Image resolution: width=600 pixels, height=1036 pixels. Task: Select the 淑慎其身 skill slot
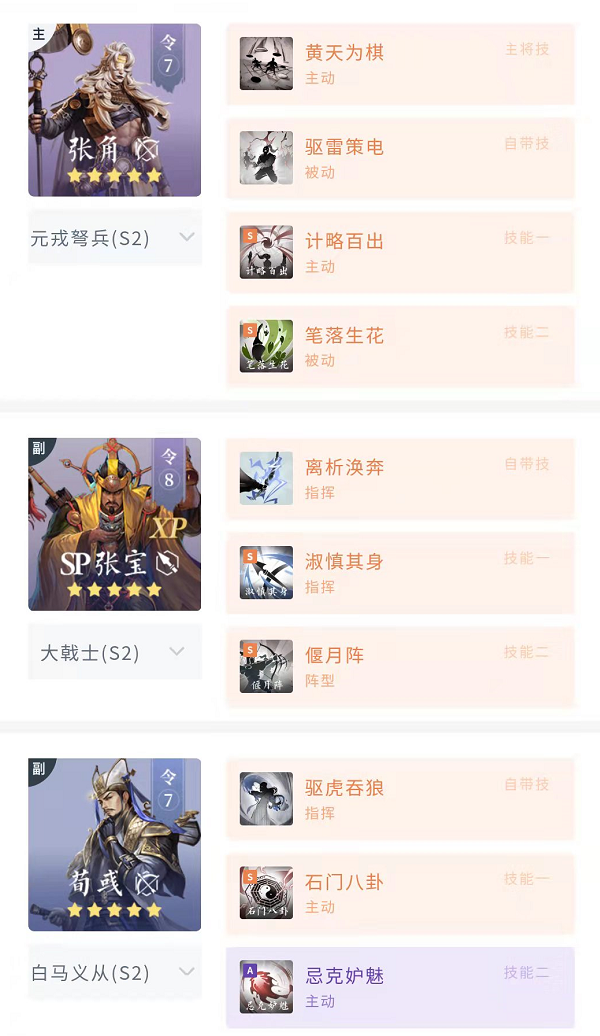pos(400,572)
